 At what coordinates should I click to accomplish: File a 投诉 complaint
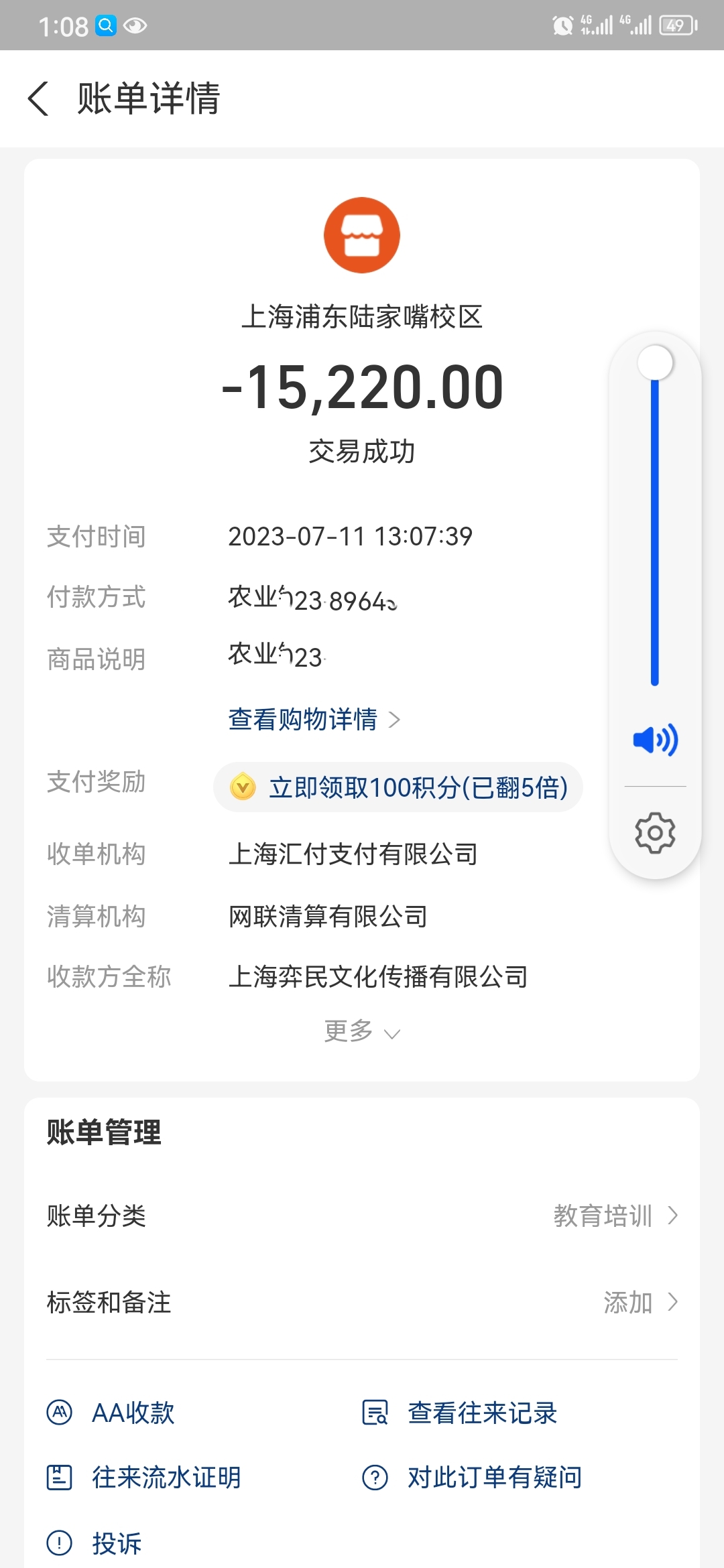[94, 1543]
